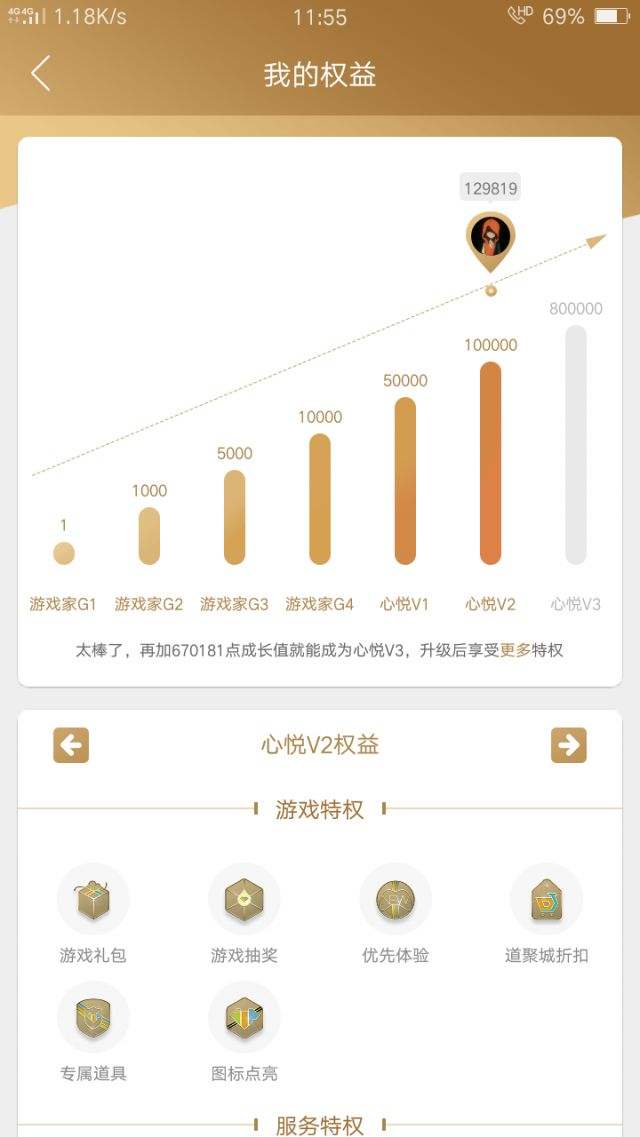Open the 更多 privileges link

click(515, 650)
